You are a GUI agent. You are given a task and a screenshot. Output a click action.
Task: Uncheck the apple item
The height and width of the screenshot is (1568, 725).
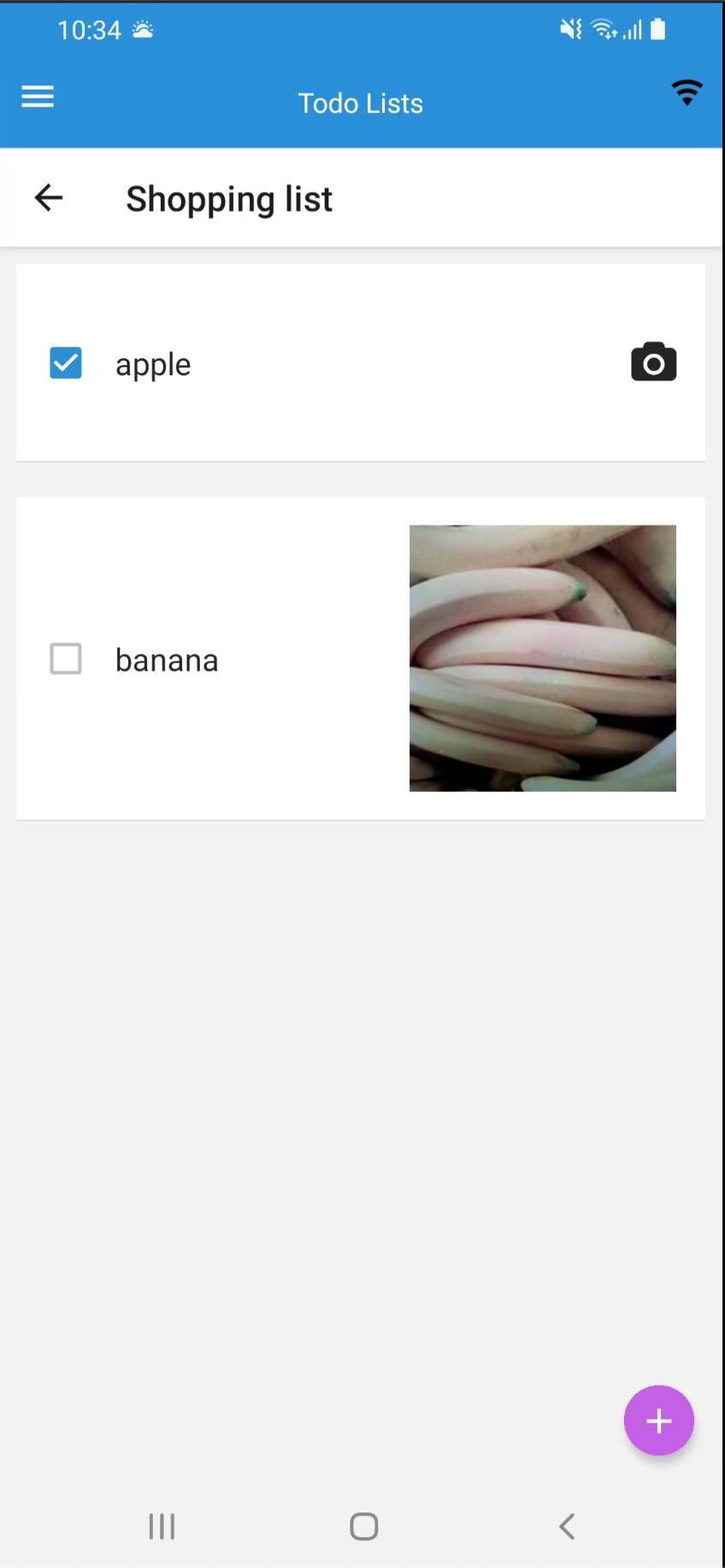pyautogui.click(x=66, y=363)
